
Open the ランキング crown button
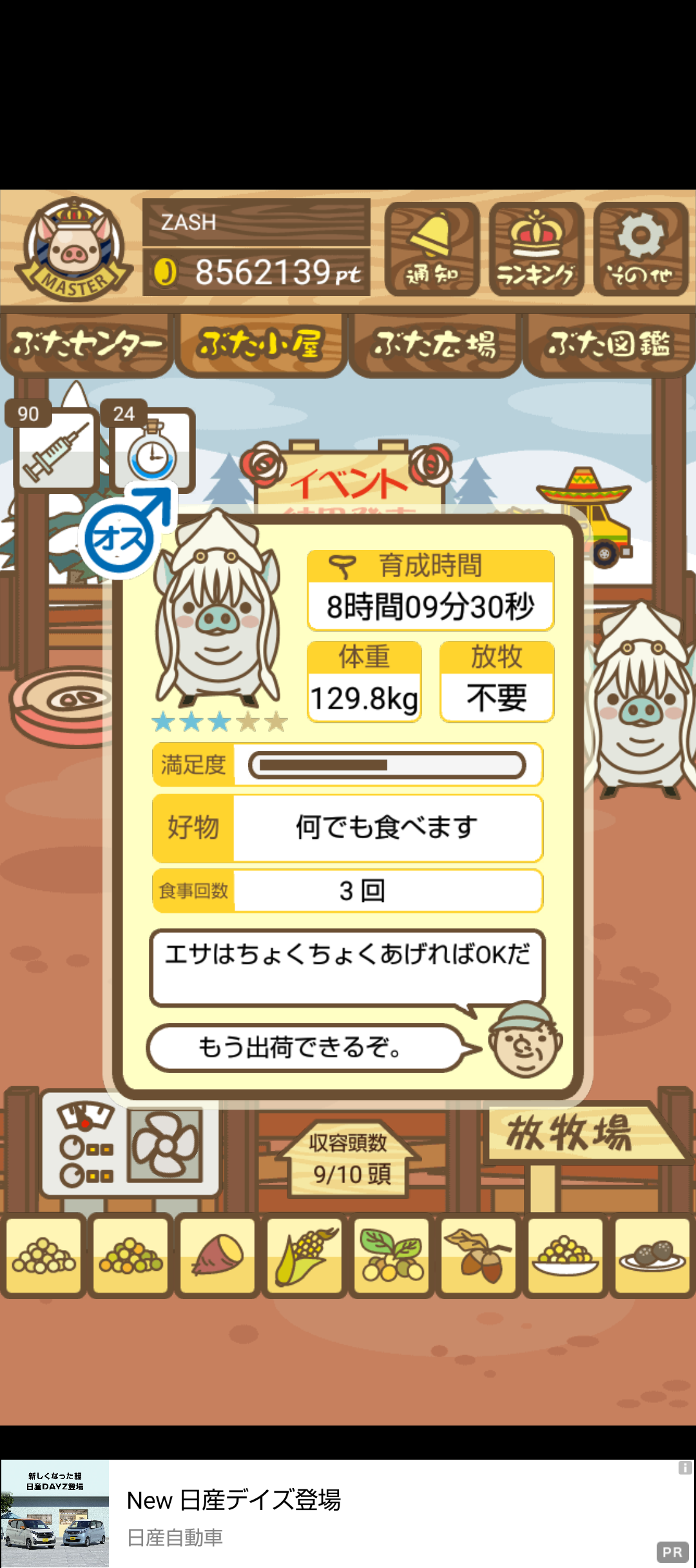coord(536,249)
